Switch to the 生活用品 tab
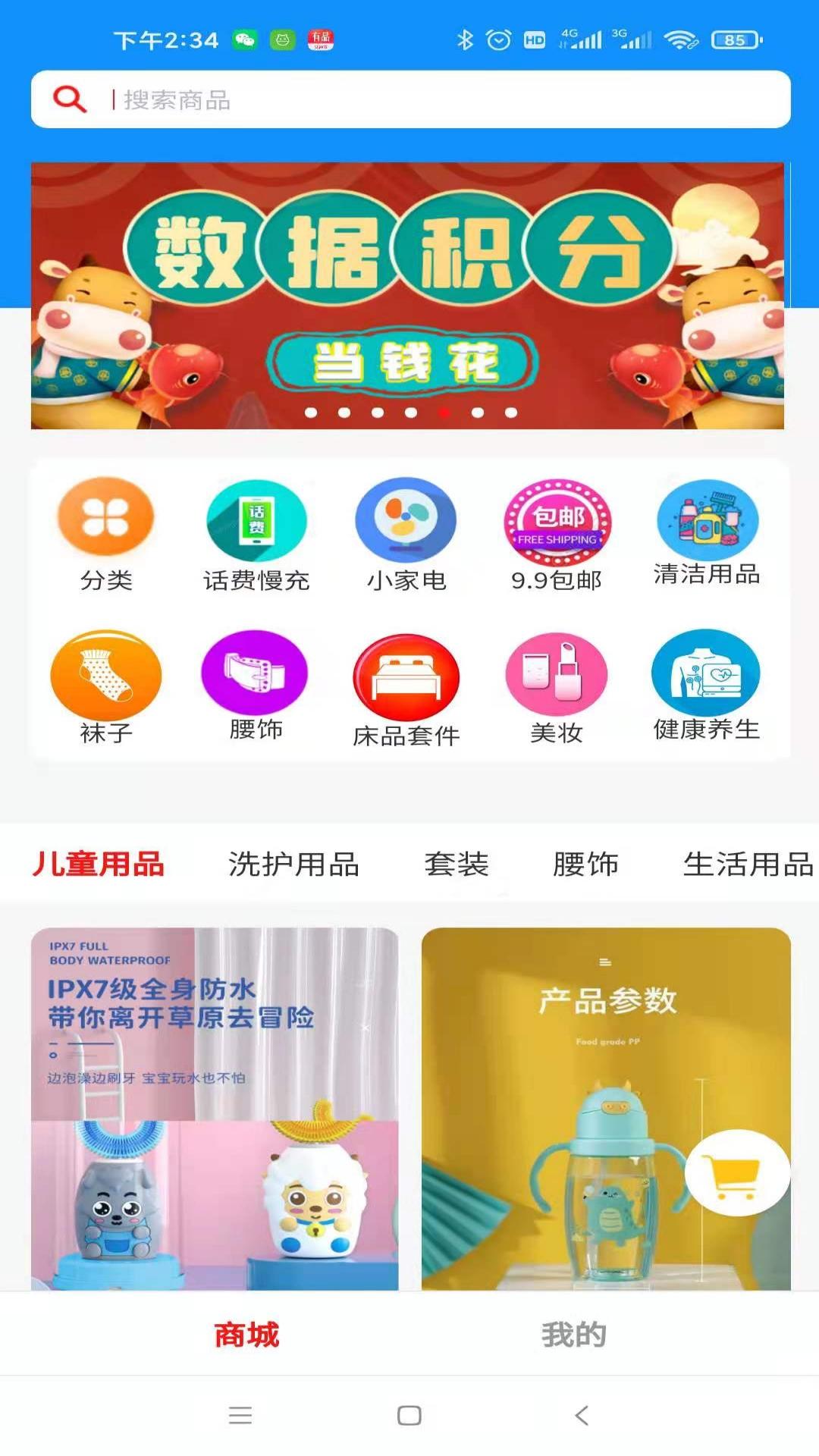The image size is (819, 1456). click(747, 864)
